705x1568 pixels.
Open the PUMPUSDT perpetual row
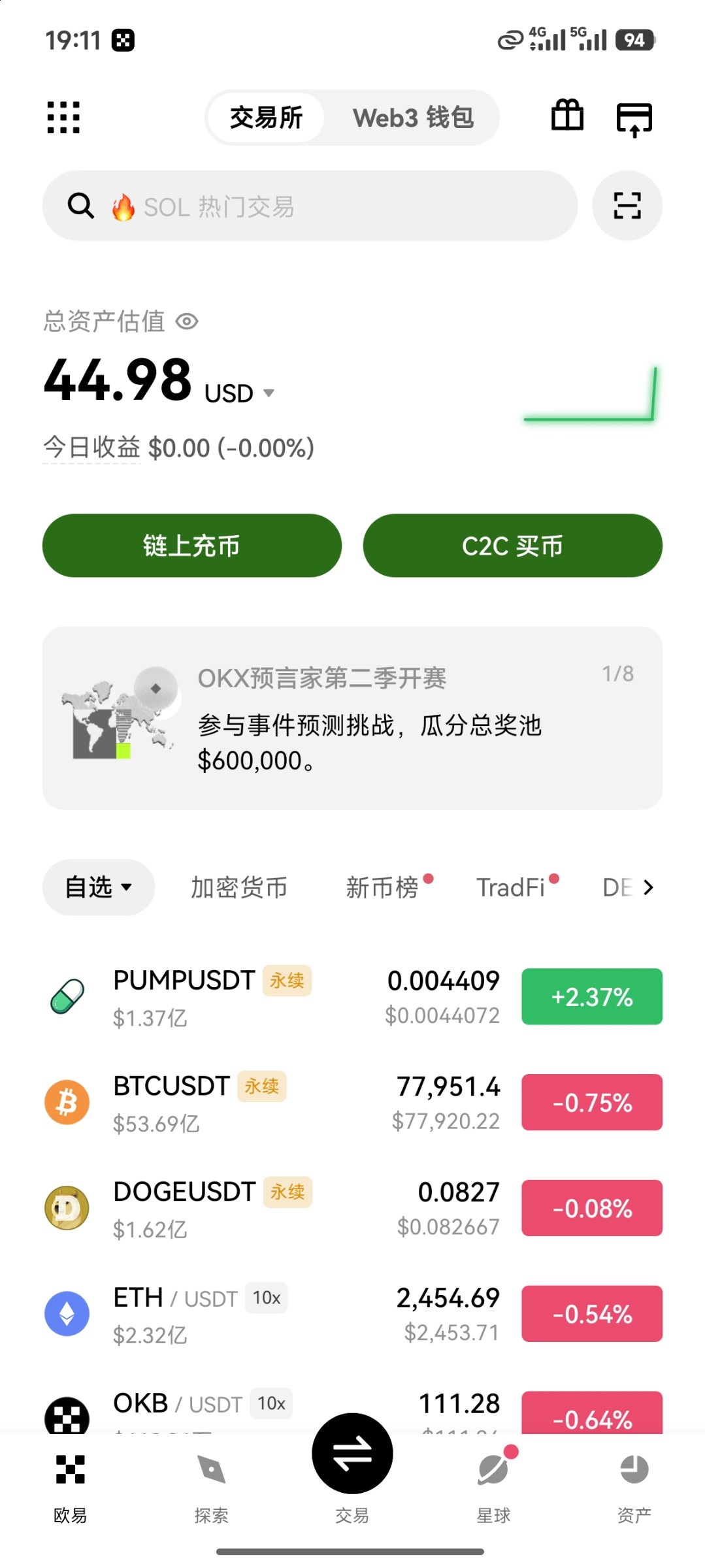pyautogui.click(x=352, y=997)
